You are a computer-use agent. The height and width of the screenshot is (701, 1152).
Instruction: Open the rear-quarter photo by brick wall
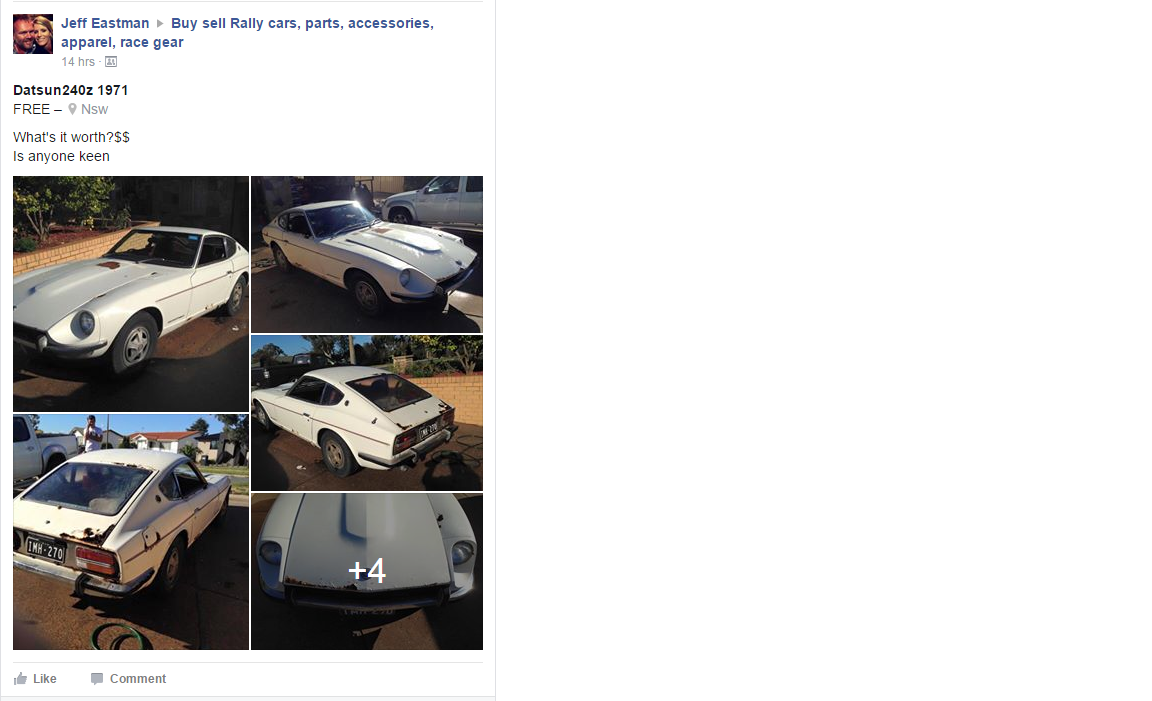[x=366, y=412]
